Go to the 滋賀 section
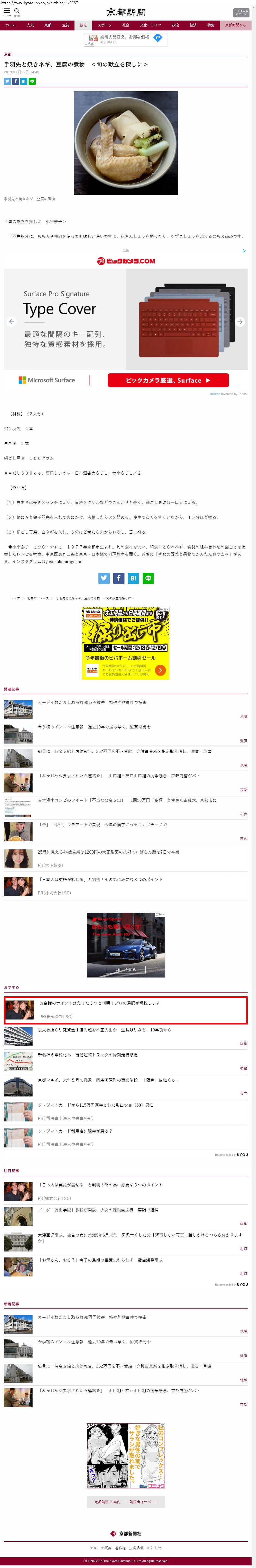This screenshot has height=1568, width=256. click(x=65, y=25)
